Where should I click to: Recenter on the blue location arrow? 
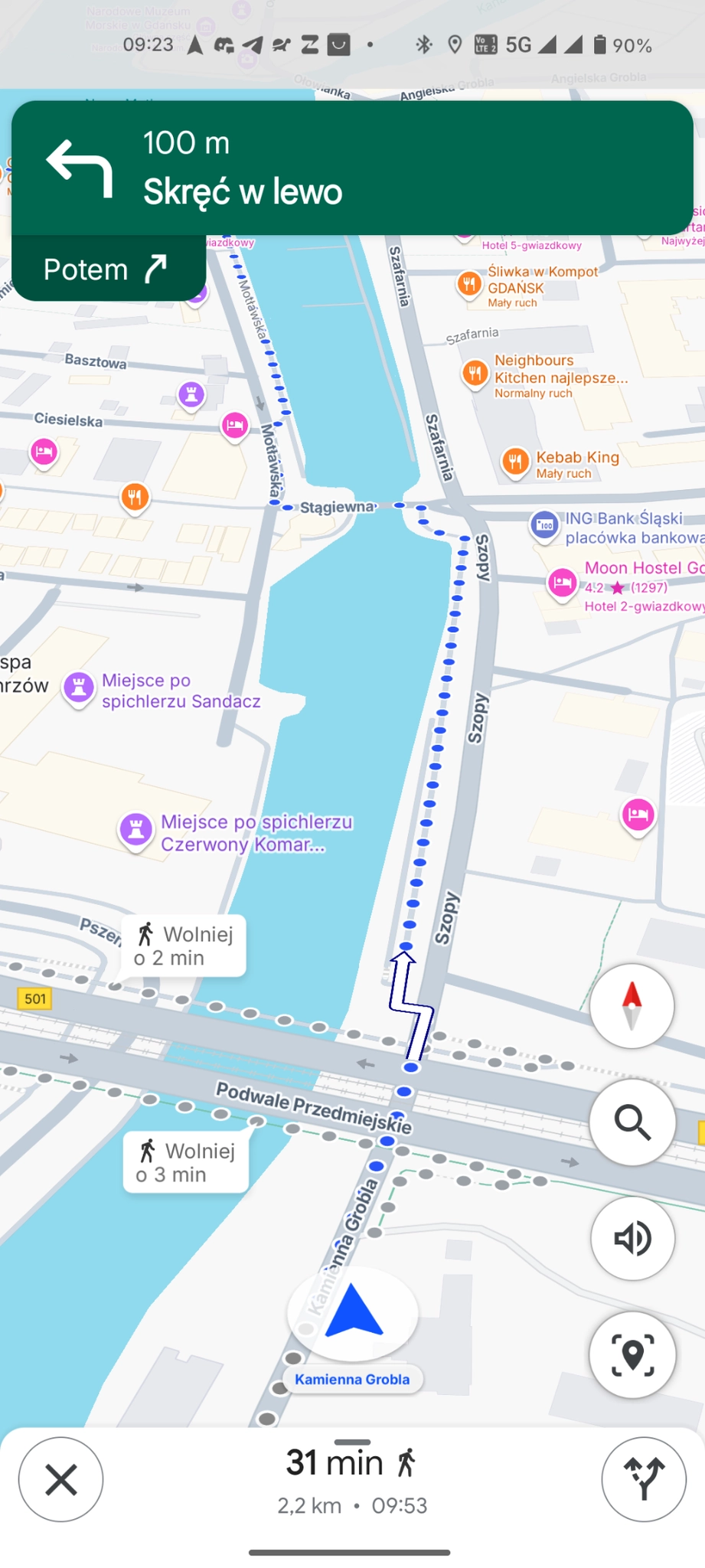tap(353, 1312)
